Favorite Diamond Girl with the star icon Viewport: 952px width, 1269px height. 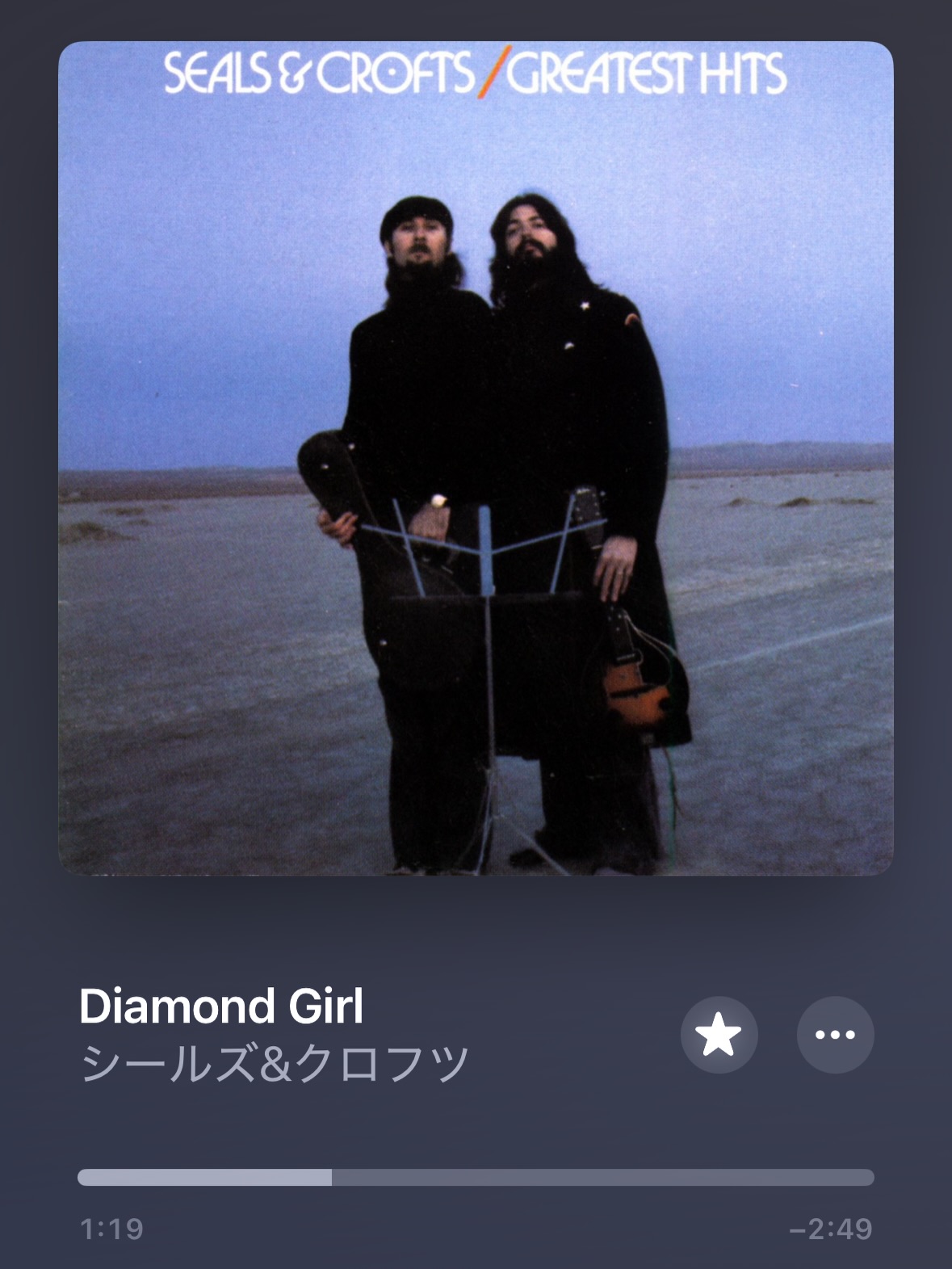pyautogui.click(x=719, y=1035)
